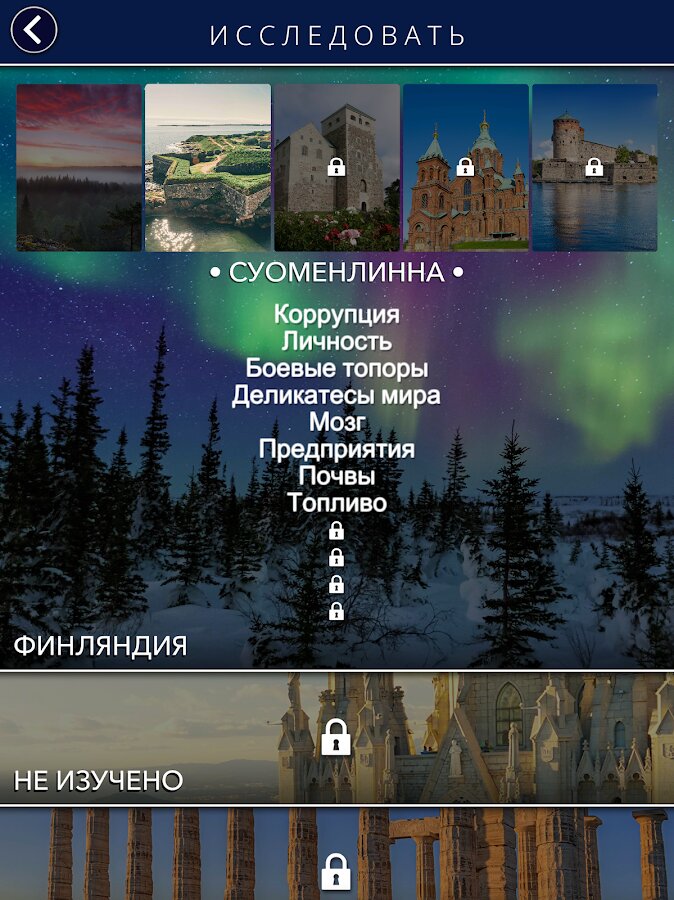The image size is (674, 900).
Task: Select the Suomenlinna fortress thumbnail
Action: coord(208,167)
